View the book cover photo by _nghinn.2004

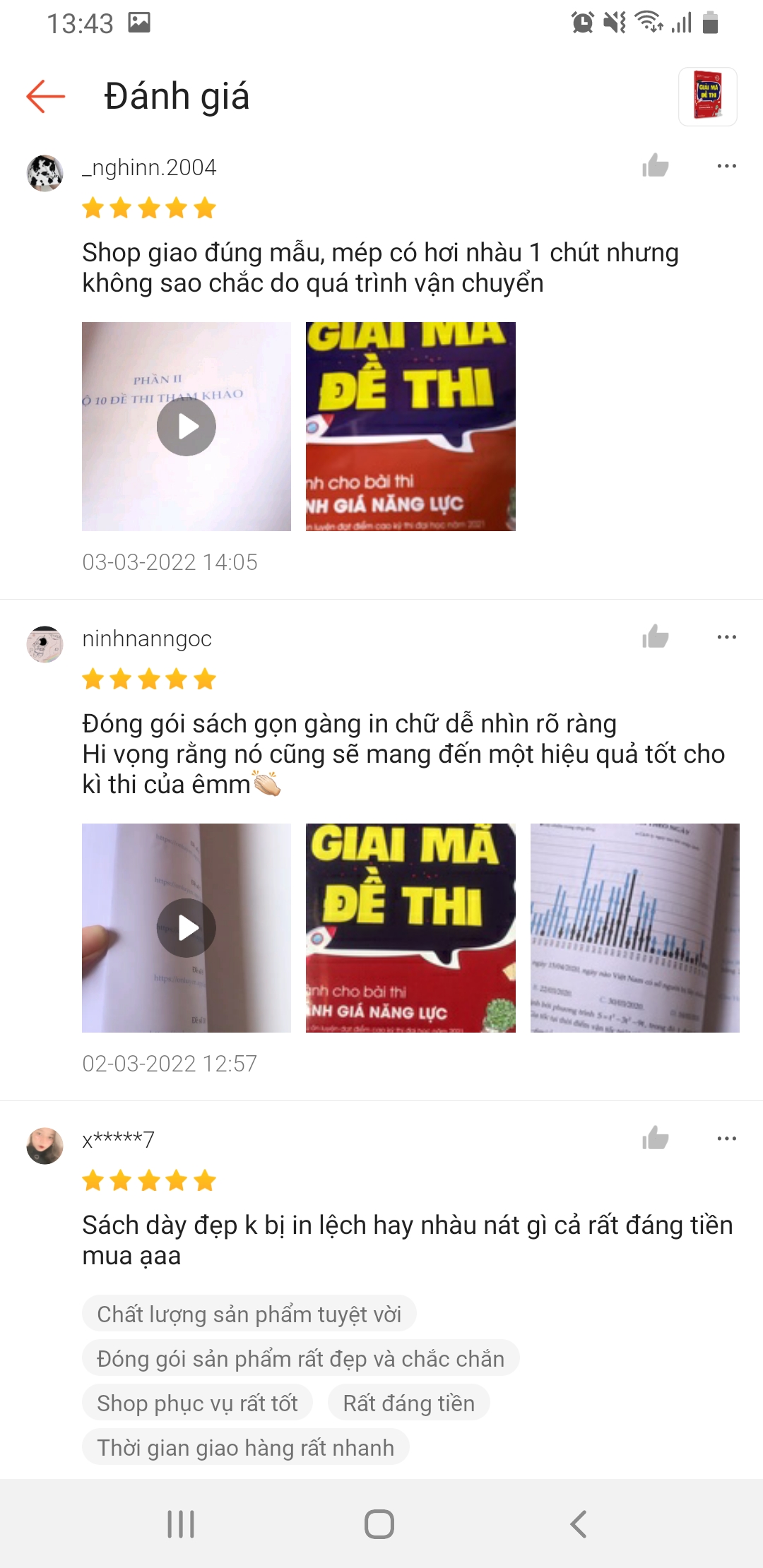tap(410, 427)
